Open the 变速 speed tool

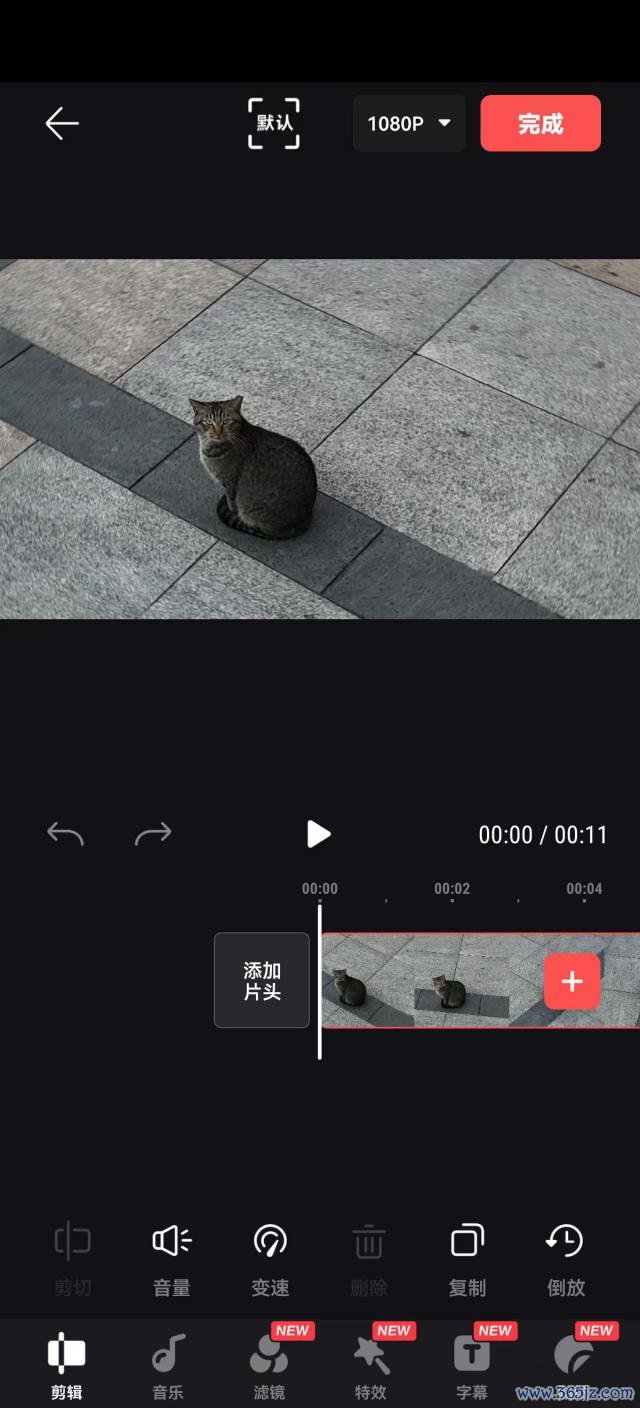[x=270, y=1259]
